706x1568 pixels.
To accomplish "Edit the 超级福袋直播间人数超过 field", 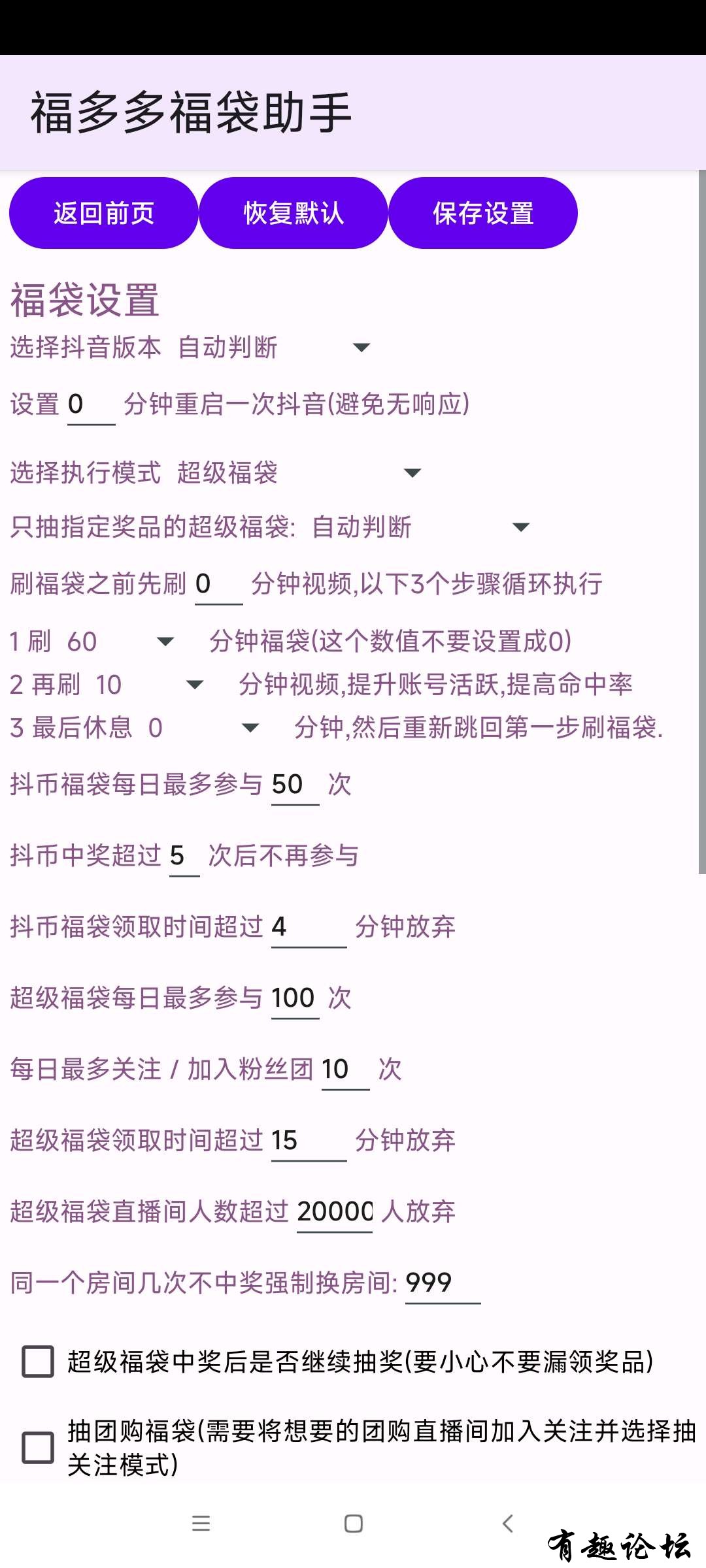I will click(x=334, y=1212).
